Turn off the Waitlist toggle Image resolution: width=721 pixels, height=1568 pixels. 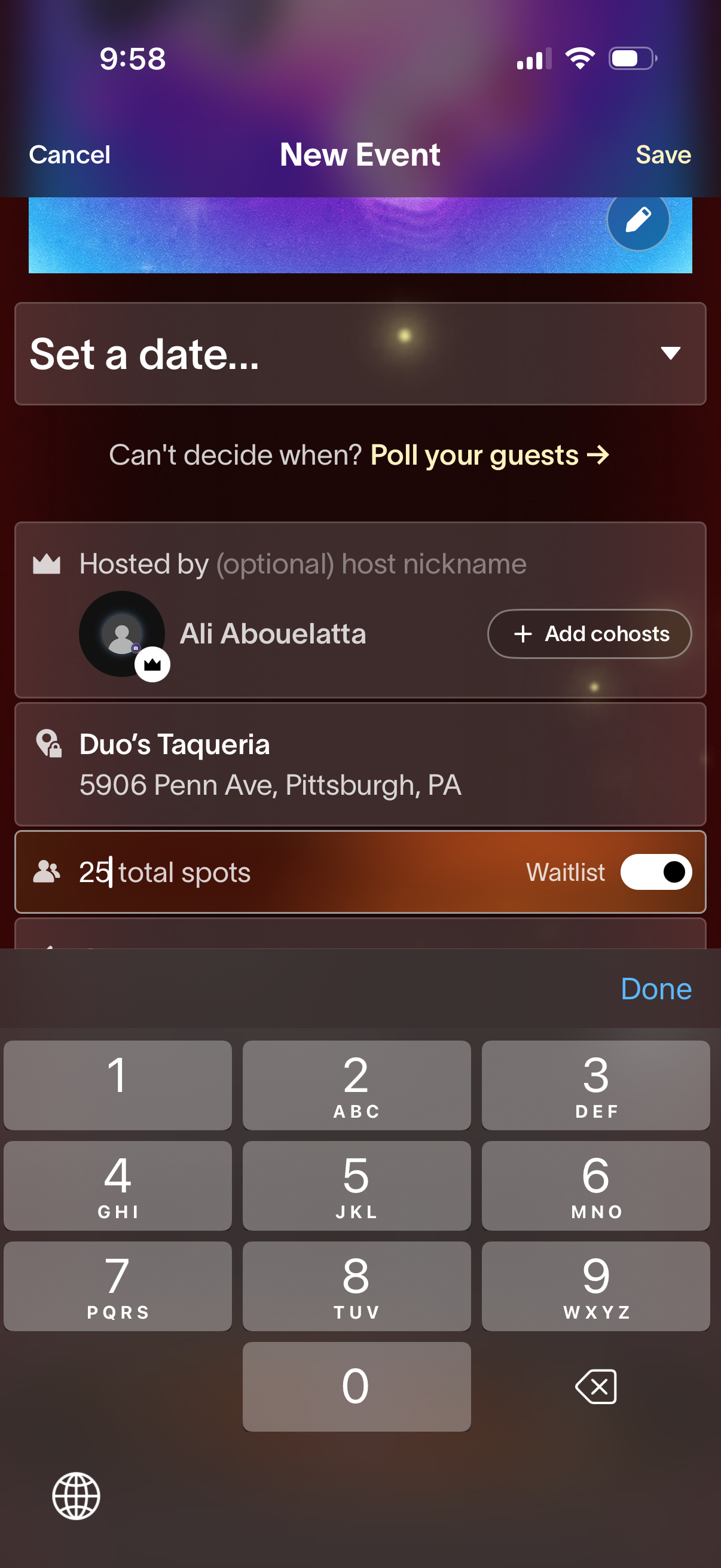pos(655,872)
